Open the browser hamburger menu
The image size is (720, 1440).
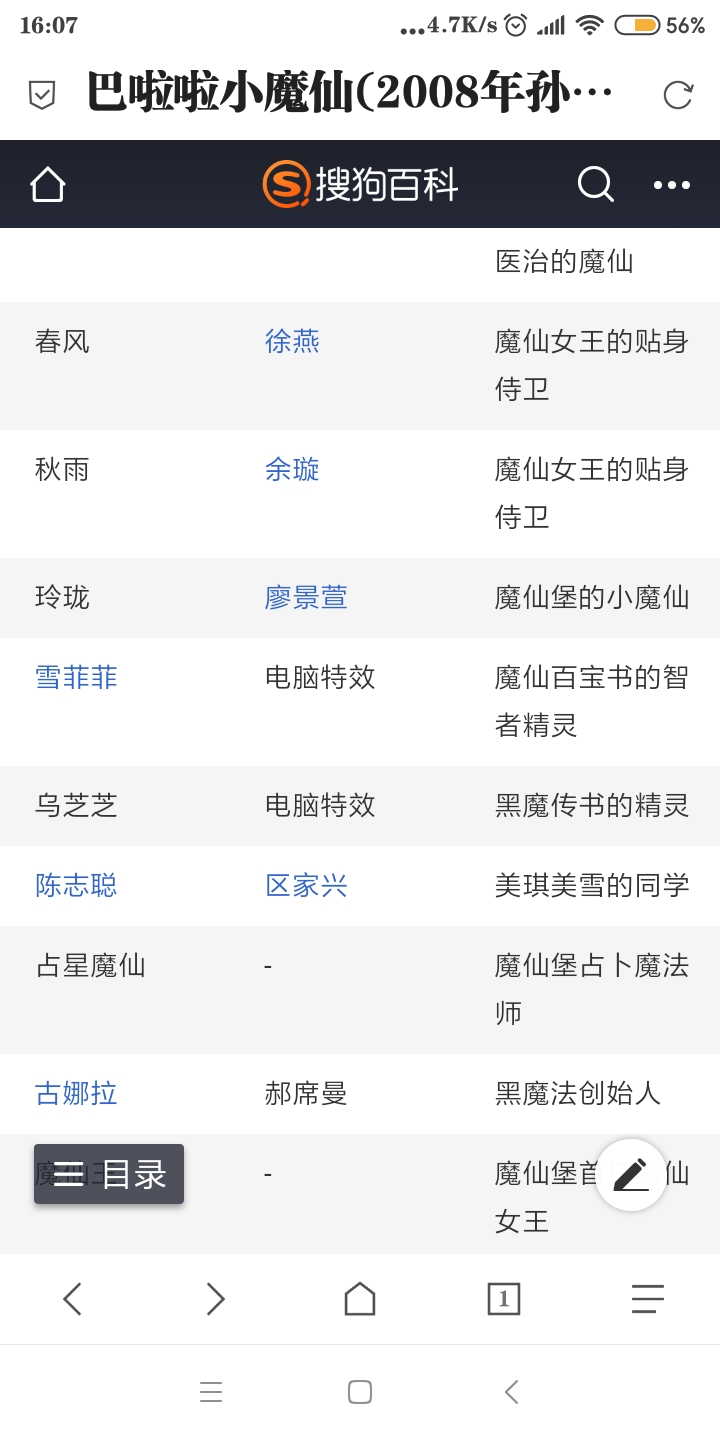(x=647, y=1299)
